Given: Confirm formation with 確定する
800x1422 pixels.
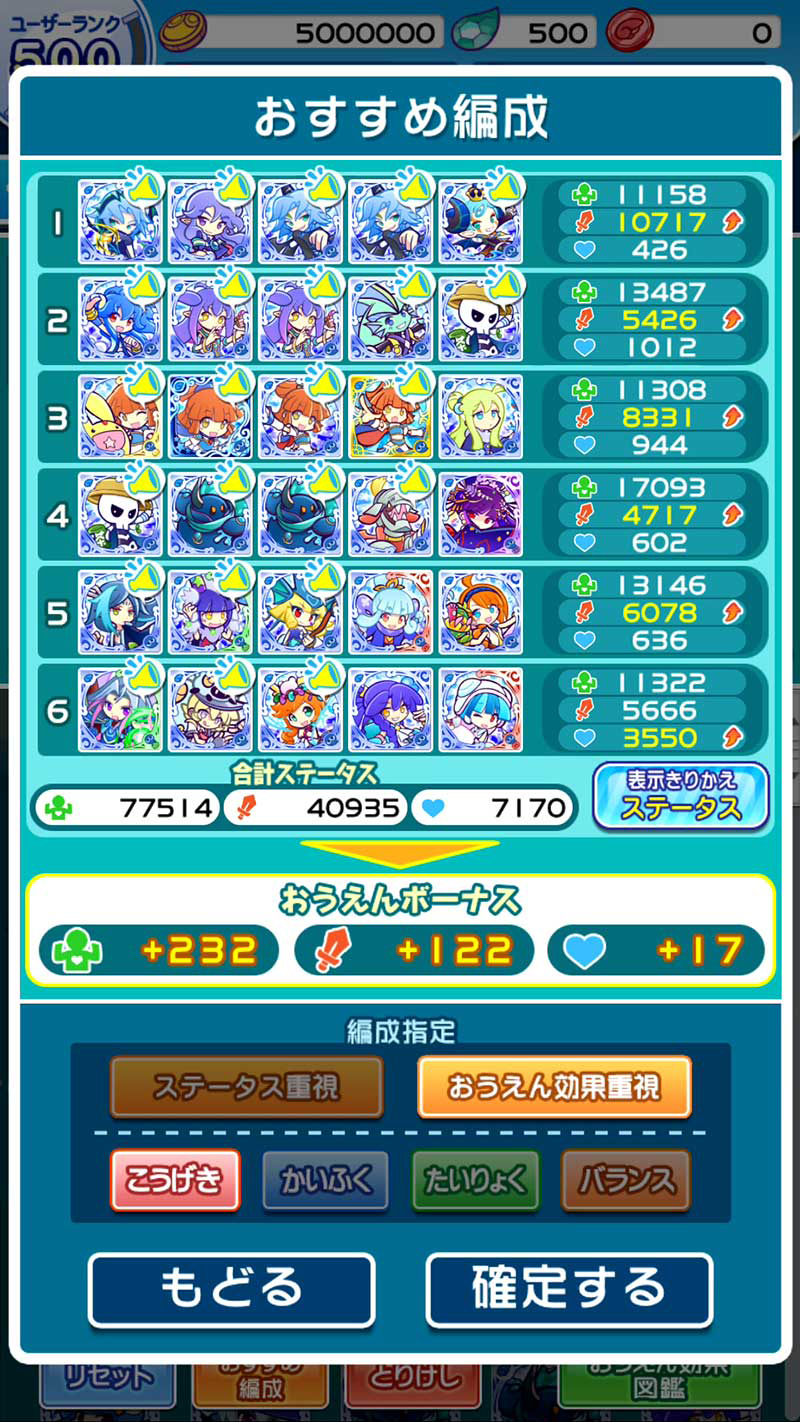Looking at the screenshot, I should tap(569, 1289).
